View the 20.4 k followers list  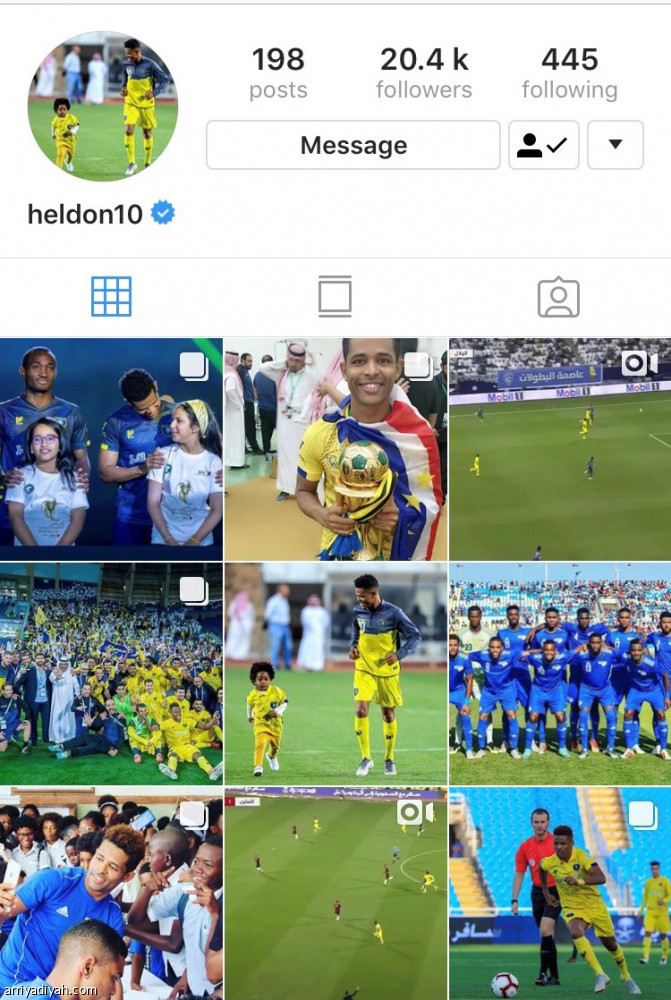424,73
